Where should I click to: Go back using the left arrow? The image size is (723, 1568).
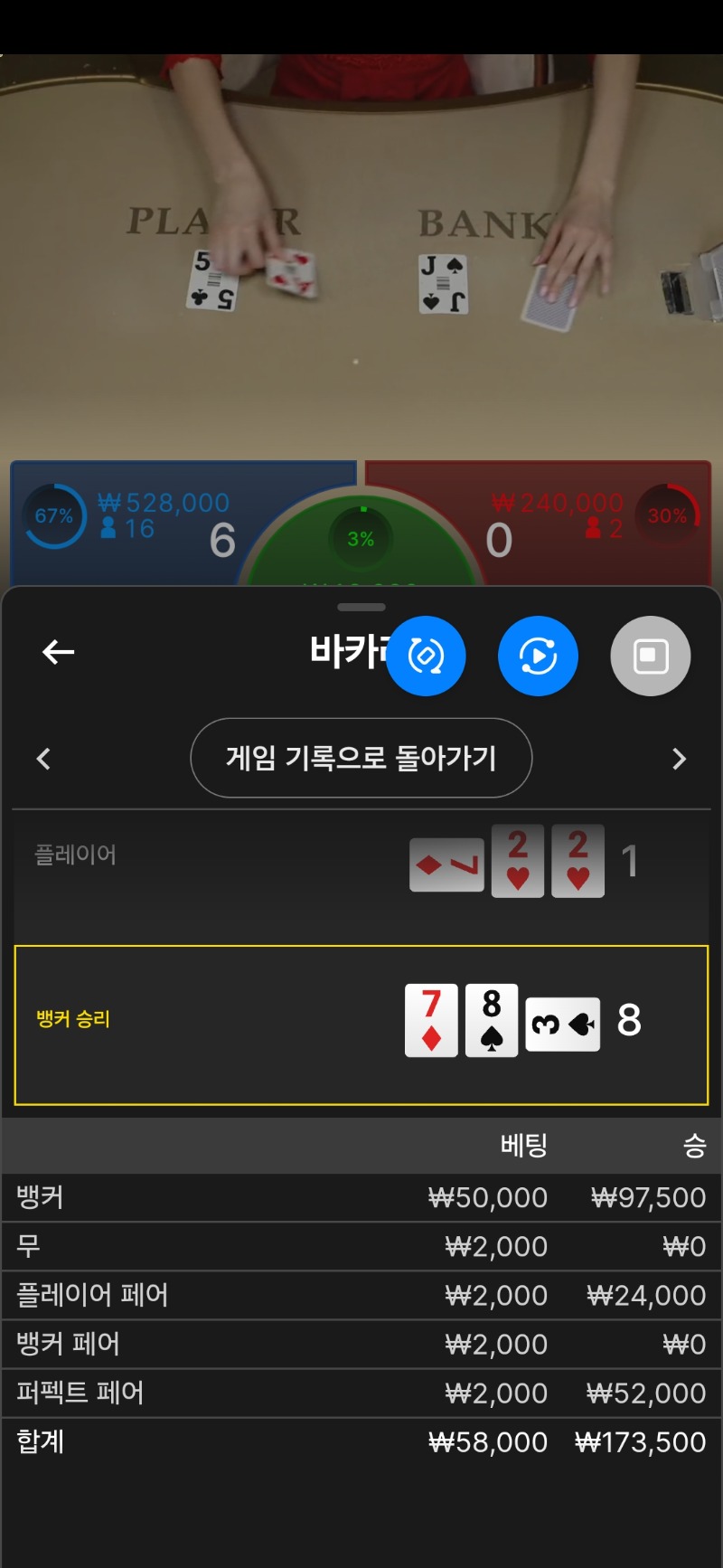click(x=59, y=652)
